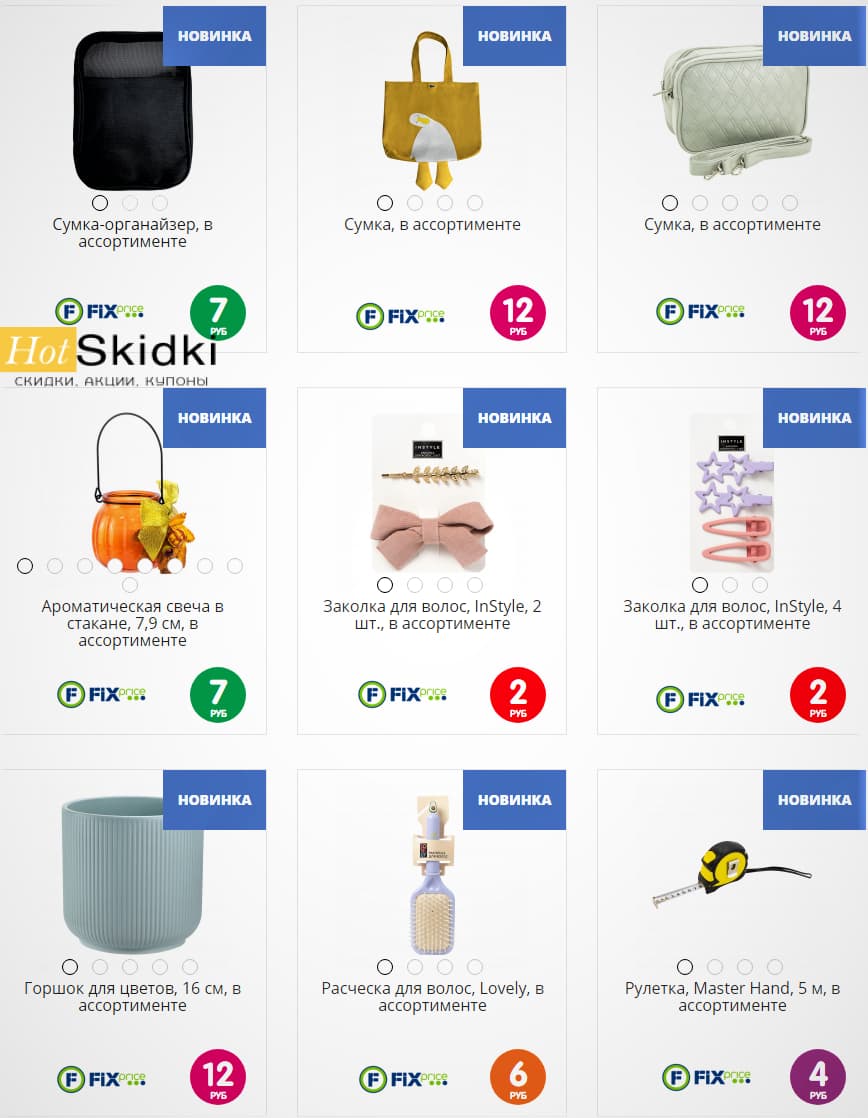Open the Сумка-органайзер product card
Viewport: 868px width, 1118px height.
point(132,233)
